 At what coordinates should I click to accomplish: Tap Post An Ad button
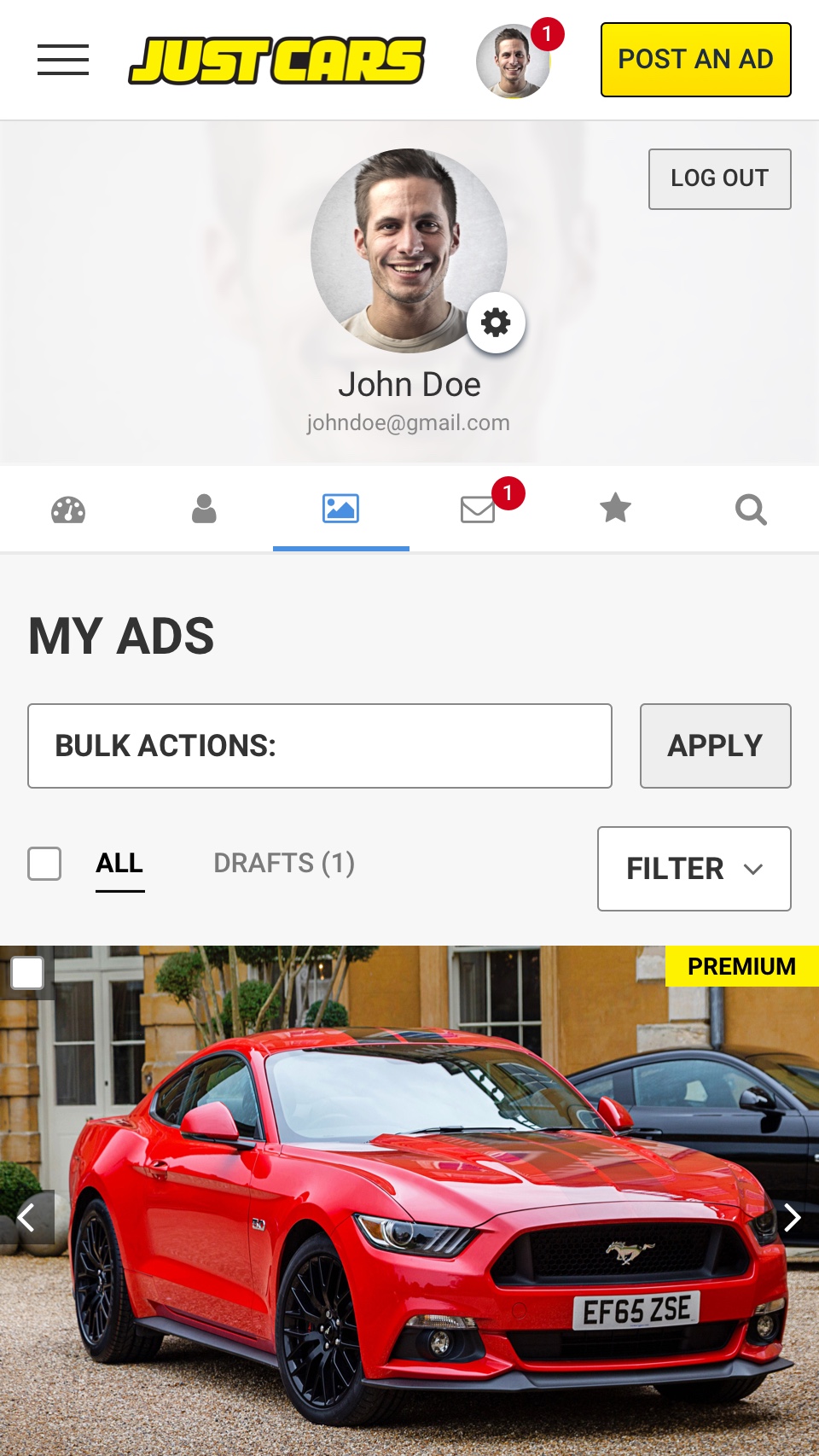[x=695, y=60]
